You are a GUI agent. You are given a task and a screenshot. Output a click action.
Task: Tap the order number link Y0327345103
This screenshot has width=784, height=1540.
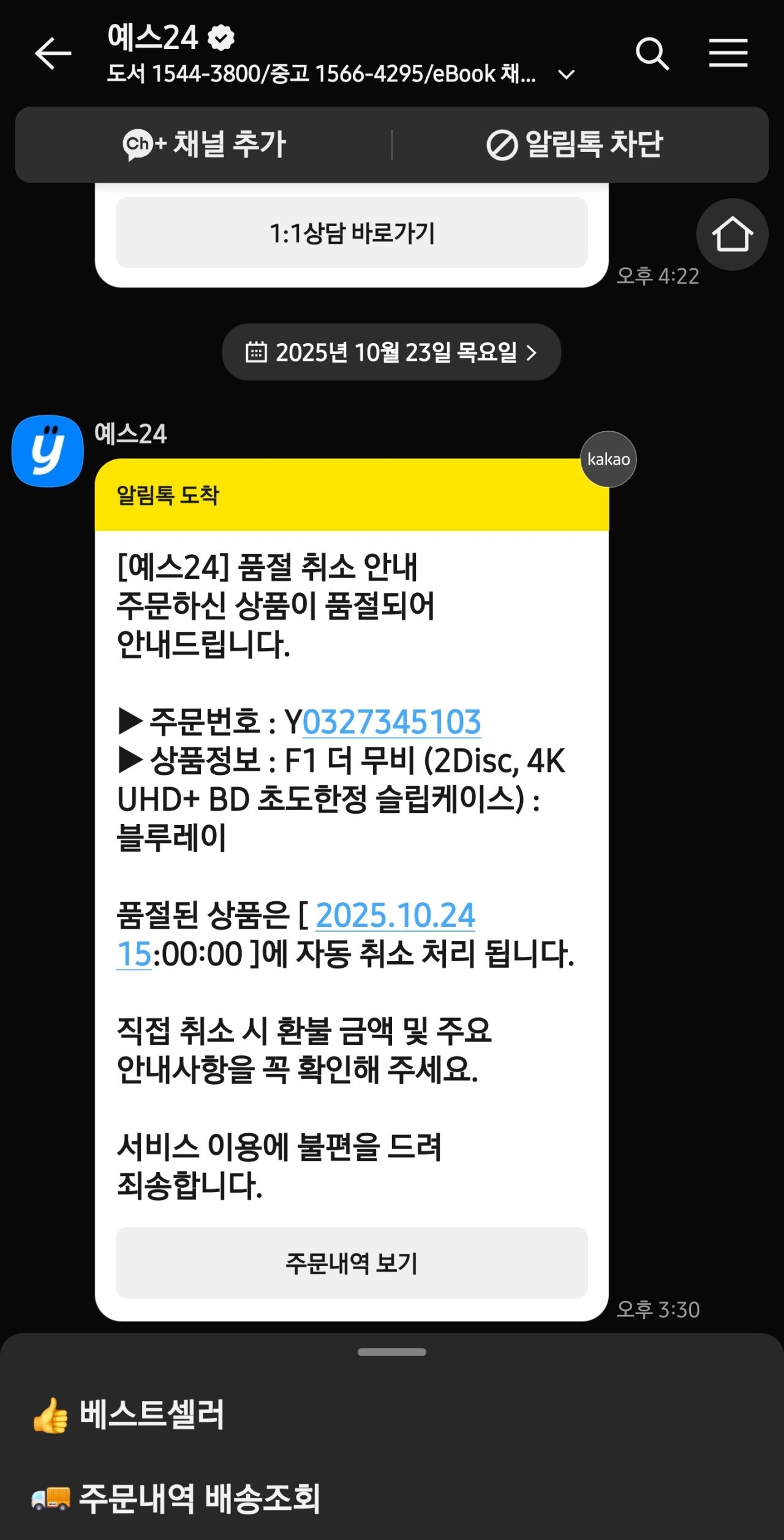point(391,722)
